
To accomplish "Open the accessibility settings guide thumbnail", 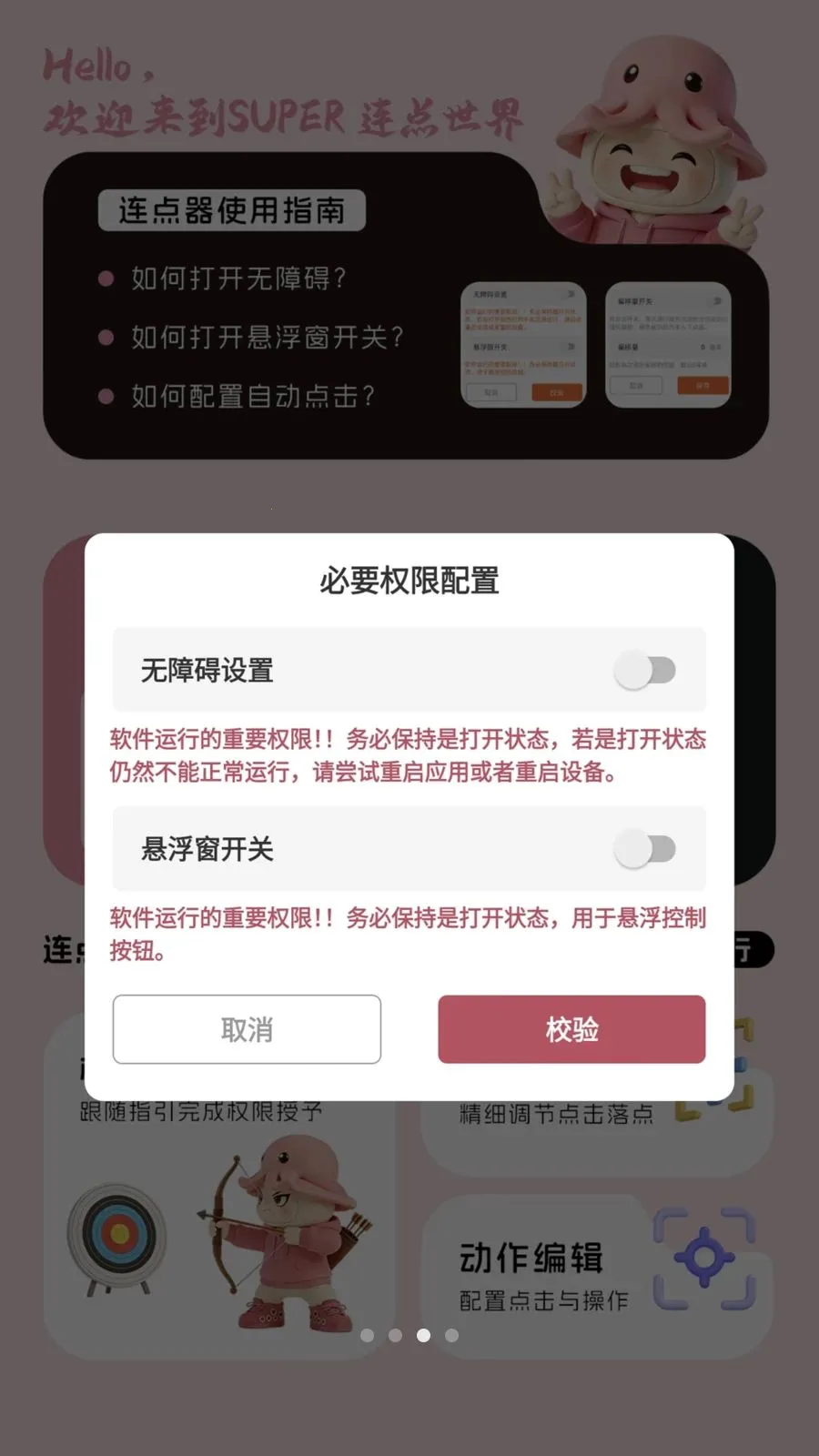I will pos(523,344).
